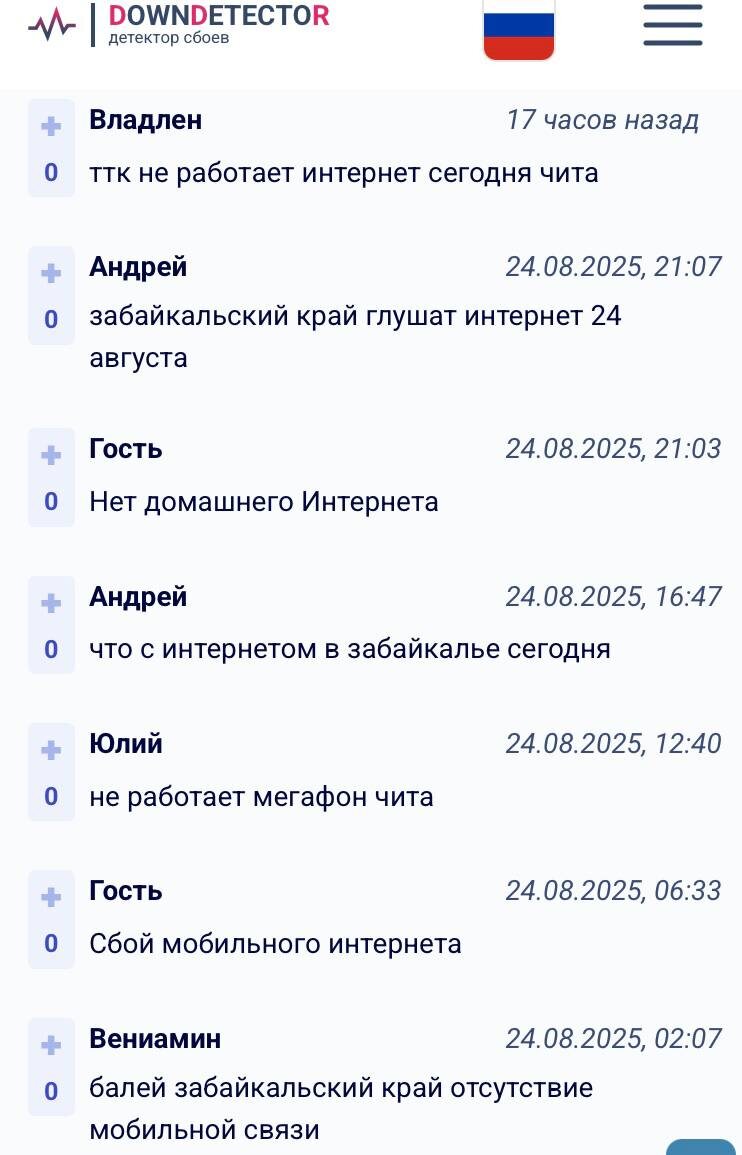The width and height of the screenshot is (742, 1155).
Task: Upvote Андрей's comment posted at 16:47
Action: (51, 603)
